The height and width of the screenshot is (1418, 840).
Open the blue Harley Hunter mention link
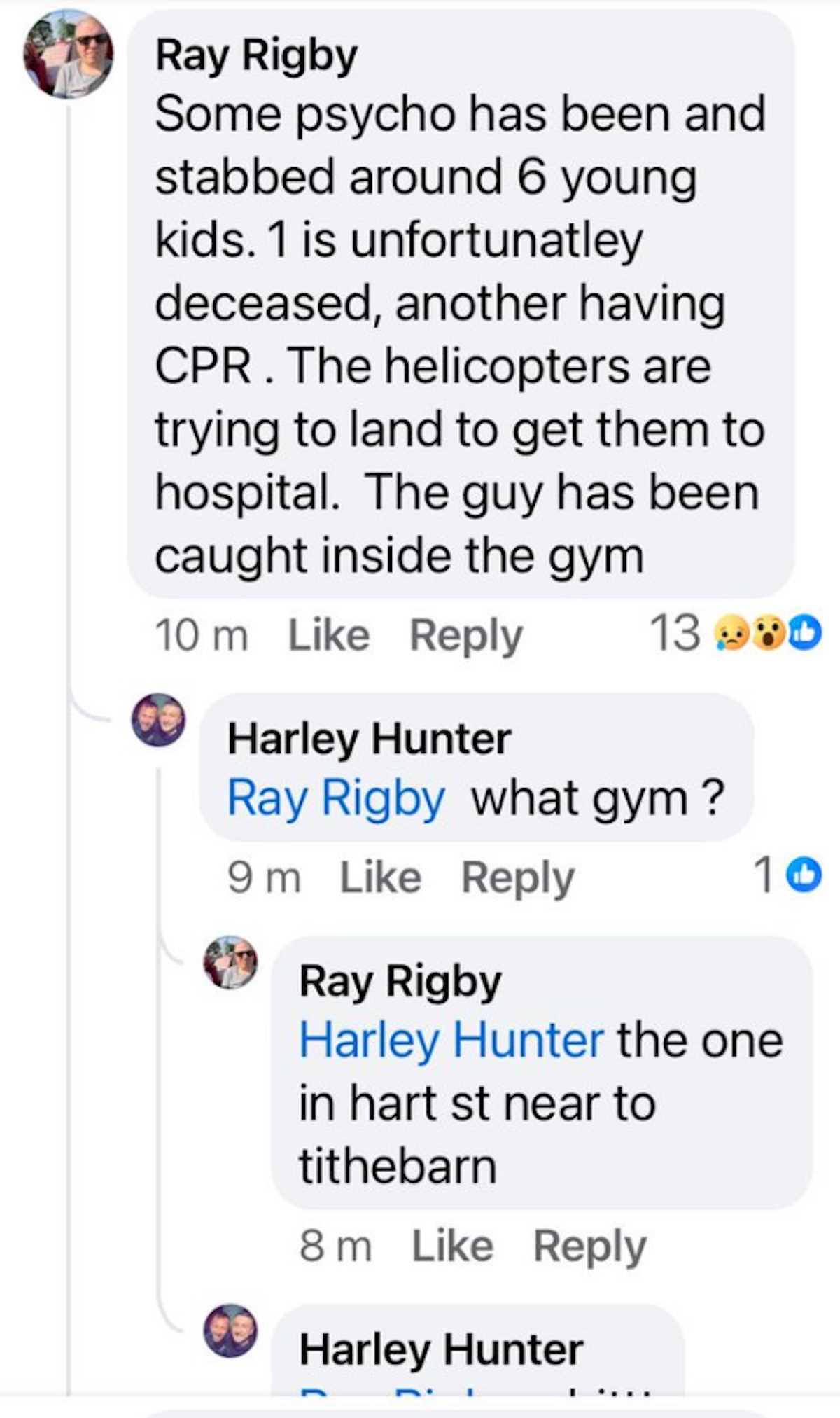pyautogui.click(x=451, y=1041)
